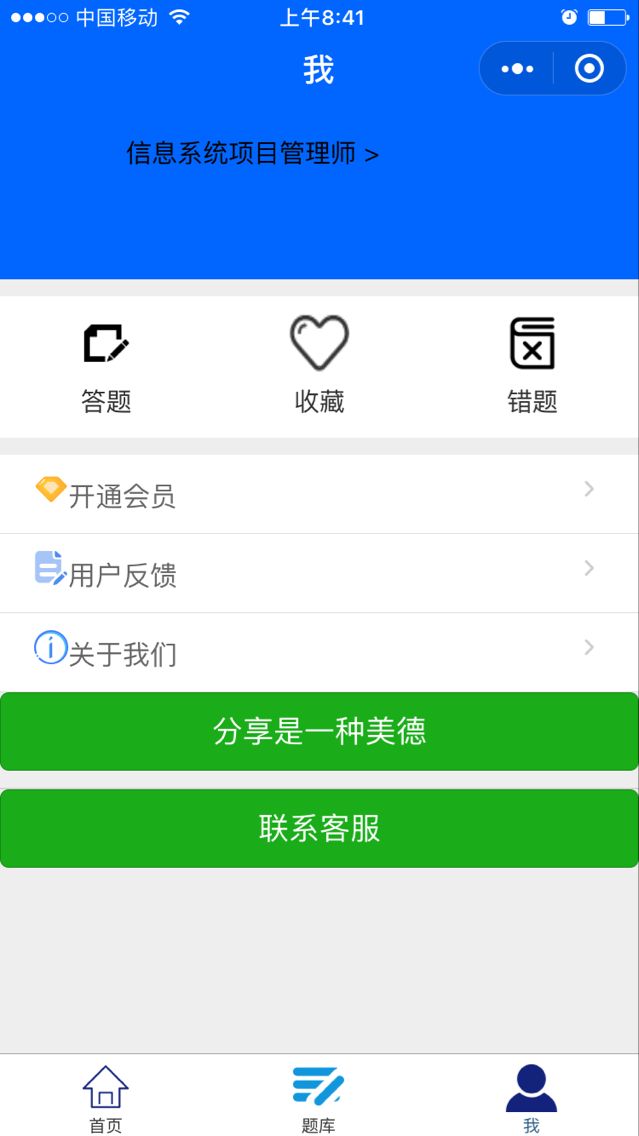Close the mini program via the circle icon

point(589,69)
